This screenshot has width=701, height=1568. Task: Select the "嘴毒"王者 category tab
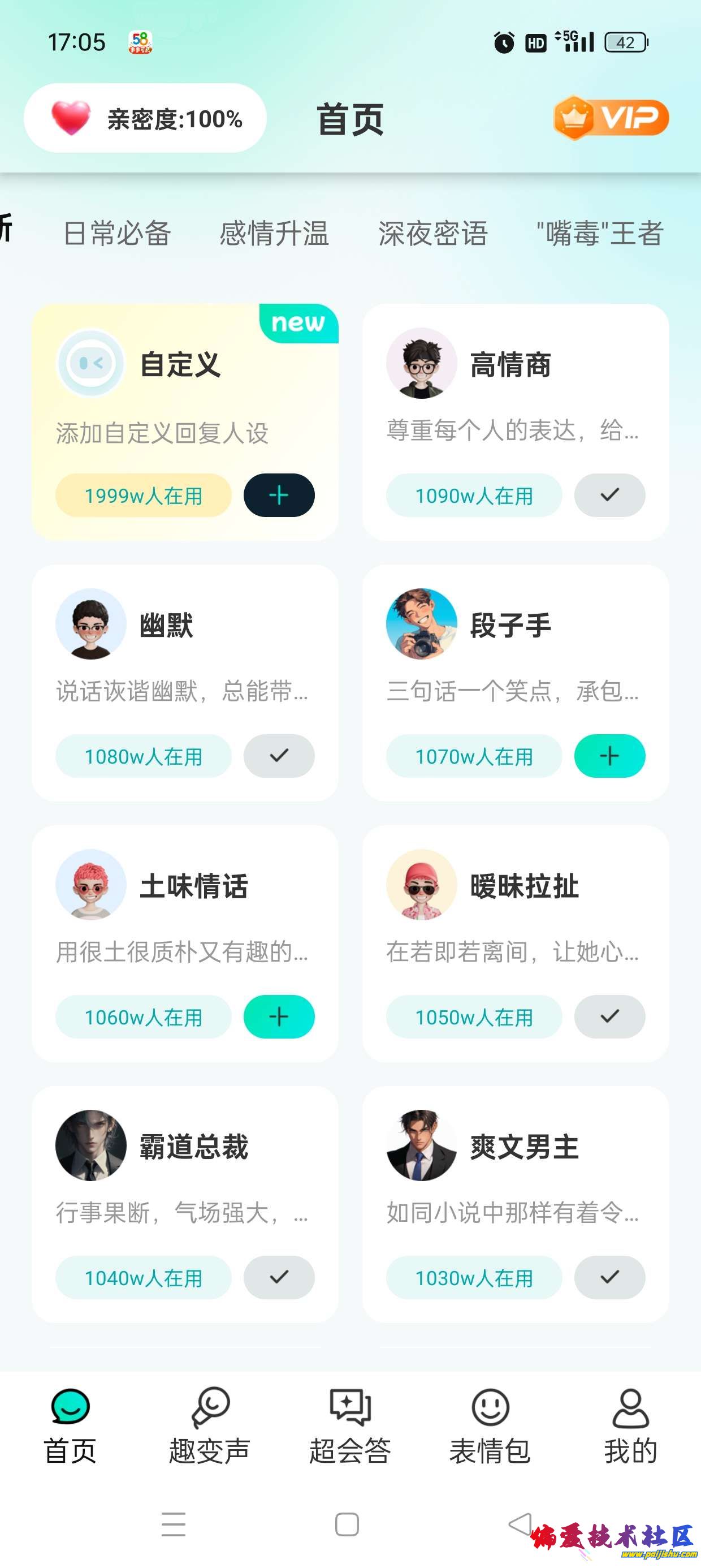(x=599, y=233)
